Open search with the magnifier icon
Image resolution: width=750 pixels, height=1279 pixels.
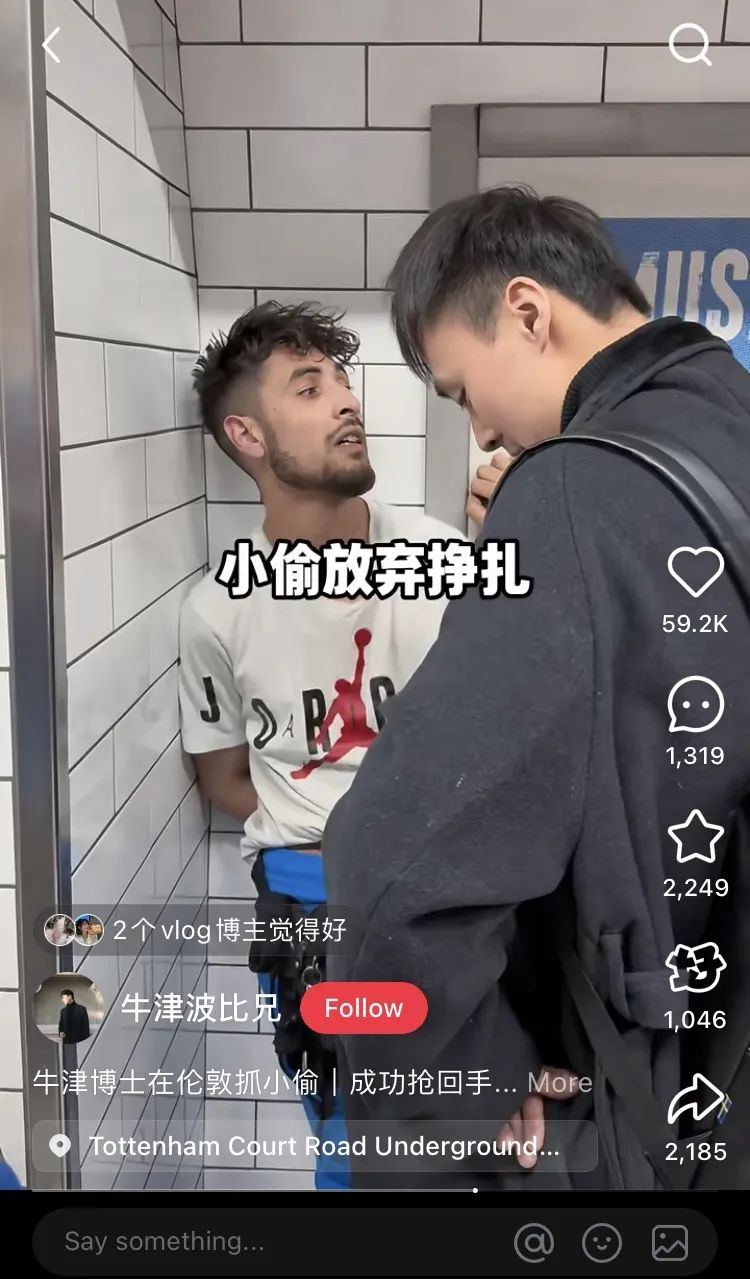pyautogui.click(x=690, y=45)
